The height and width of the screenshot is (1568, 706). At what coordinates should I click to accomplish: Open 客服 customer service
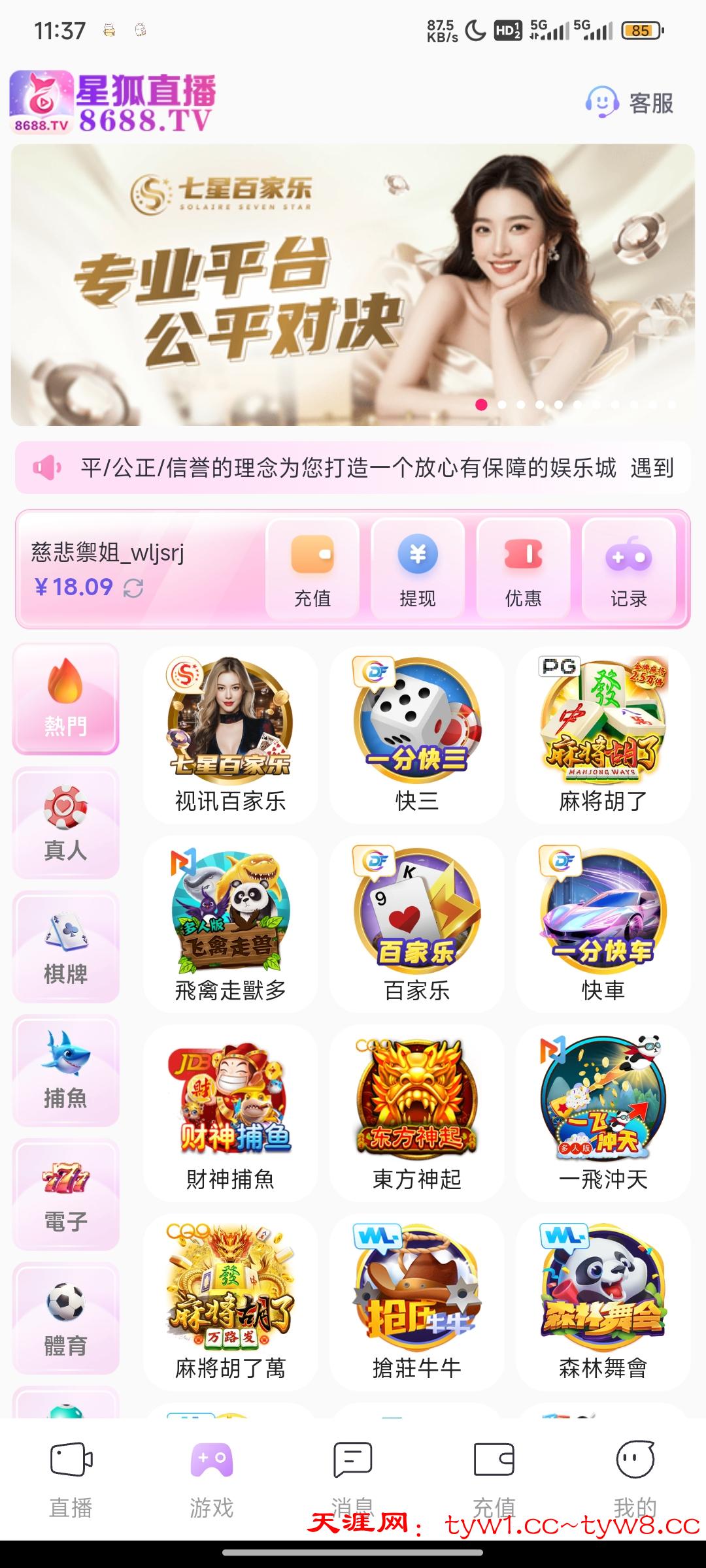tap(630, 103)
